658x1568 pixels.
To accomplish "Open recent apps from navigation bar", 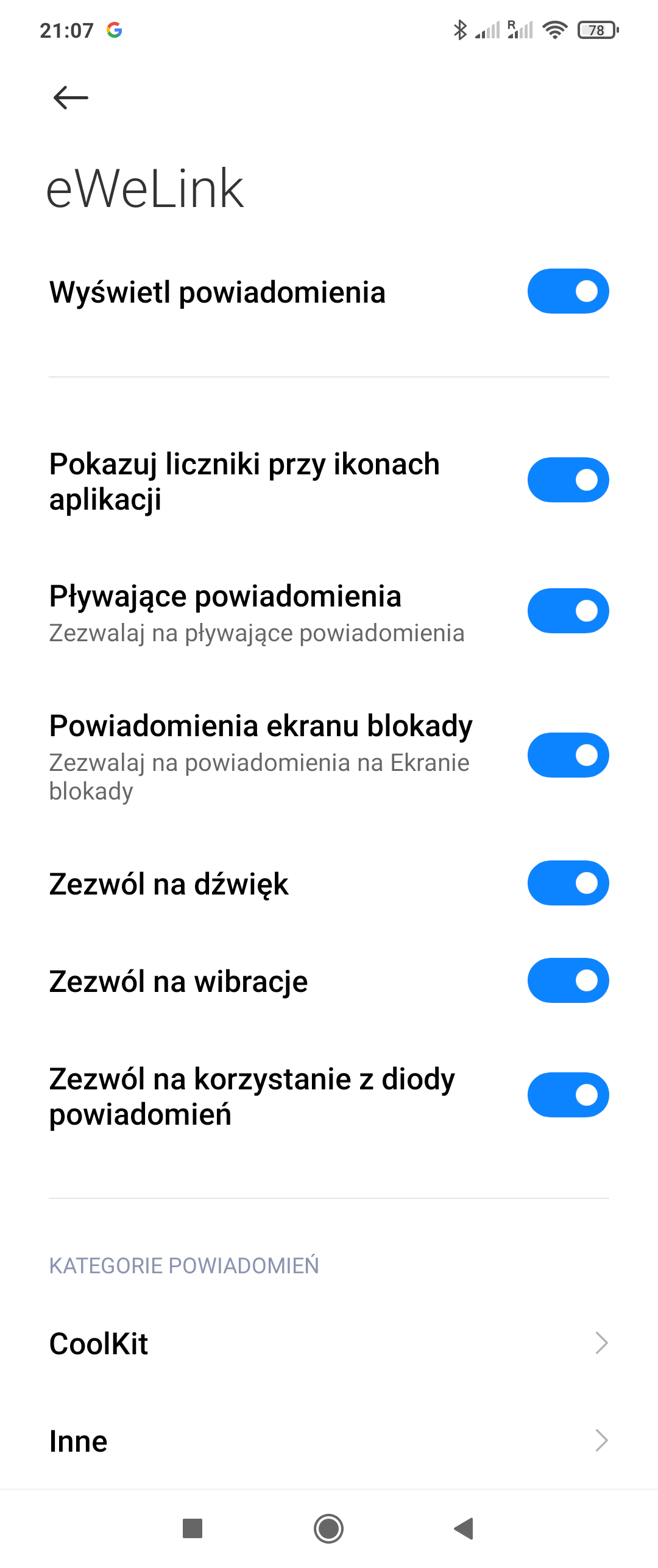I will pyautogui.click(x=193, y=1528).
